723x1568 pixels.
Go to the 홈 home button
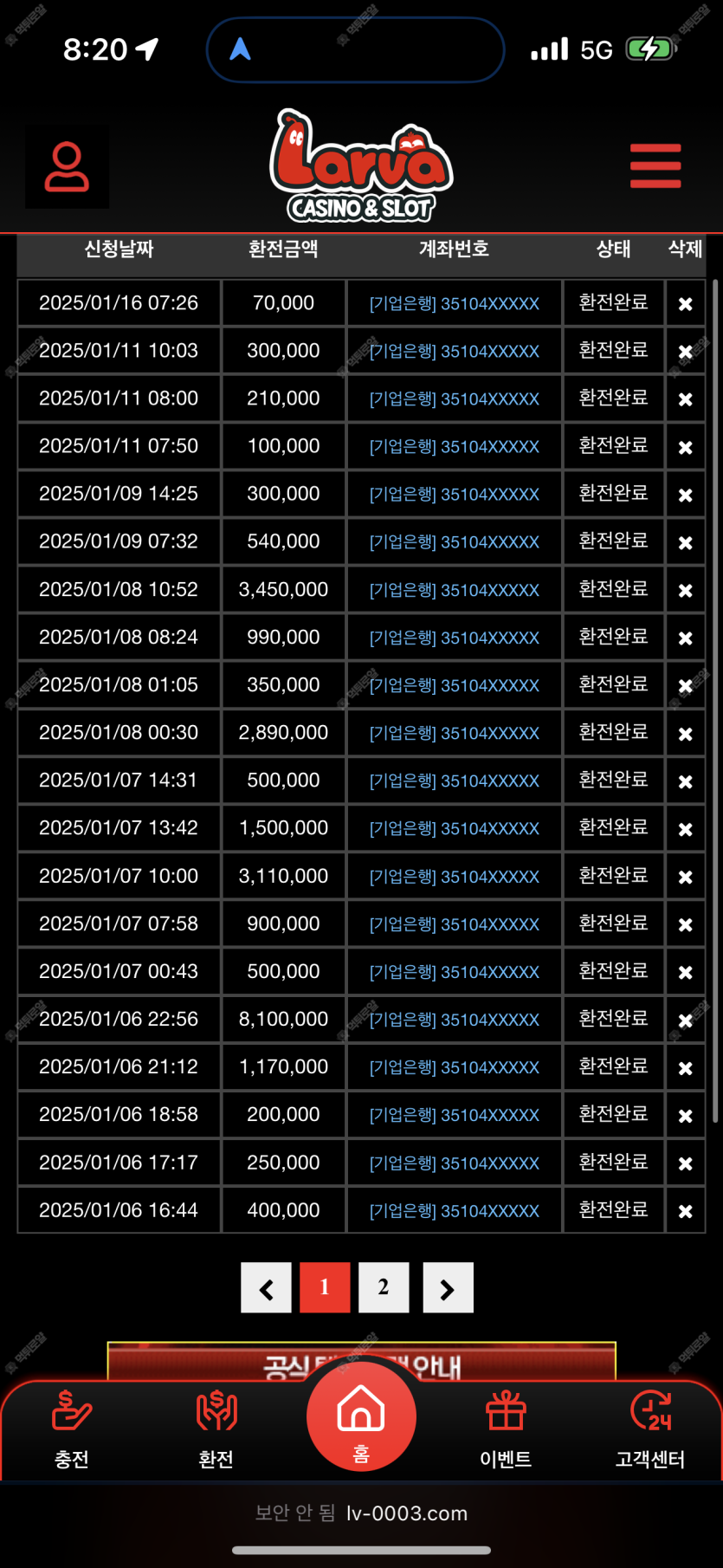click(361, 1416)
